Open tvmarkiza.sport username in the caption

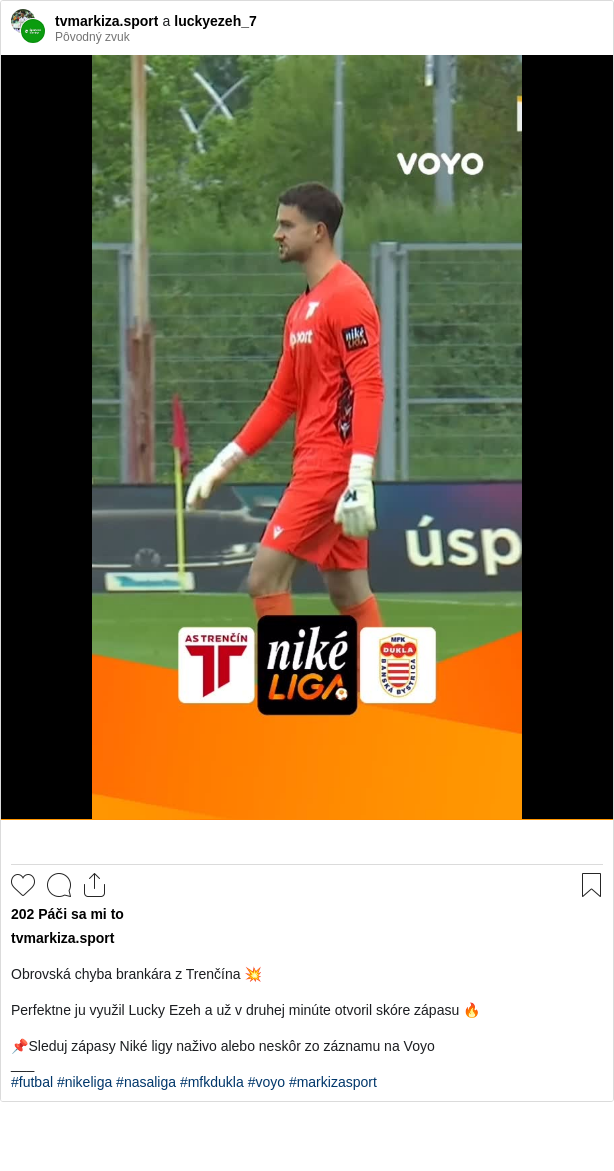pyautogui.click(x=62, y=938)
